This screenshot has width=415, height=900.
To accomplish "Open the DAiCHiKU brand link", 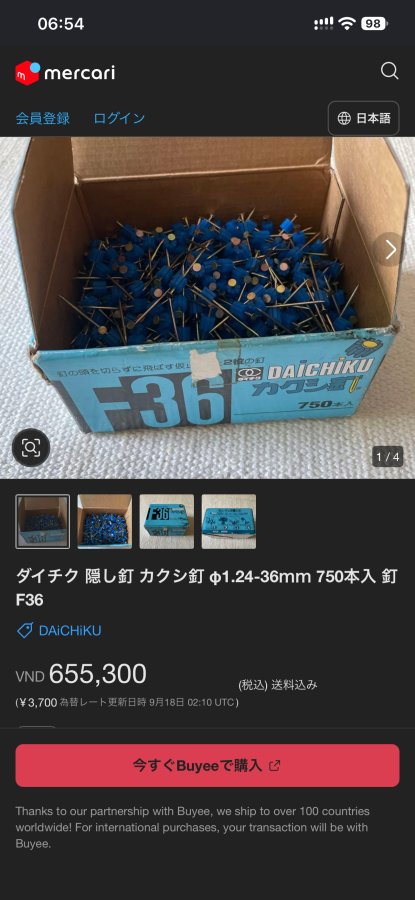I will [x=59, y=631].
